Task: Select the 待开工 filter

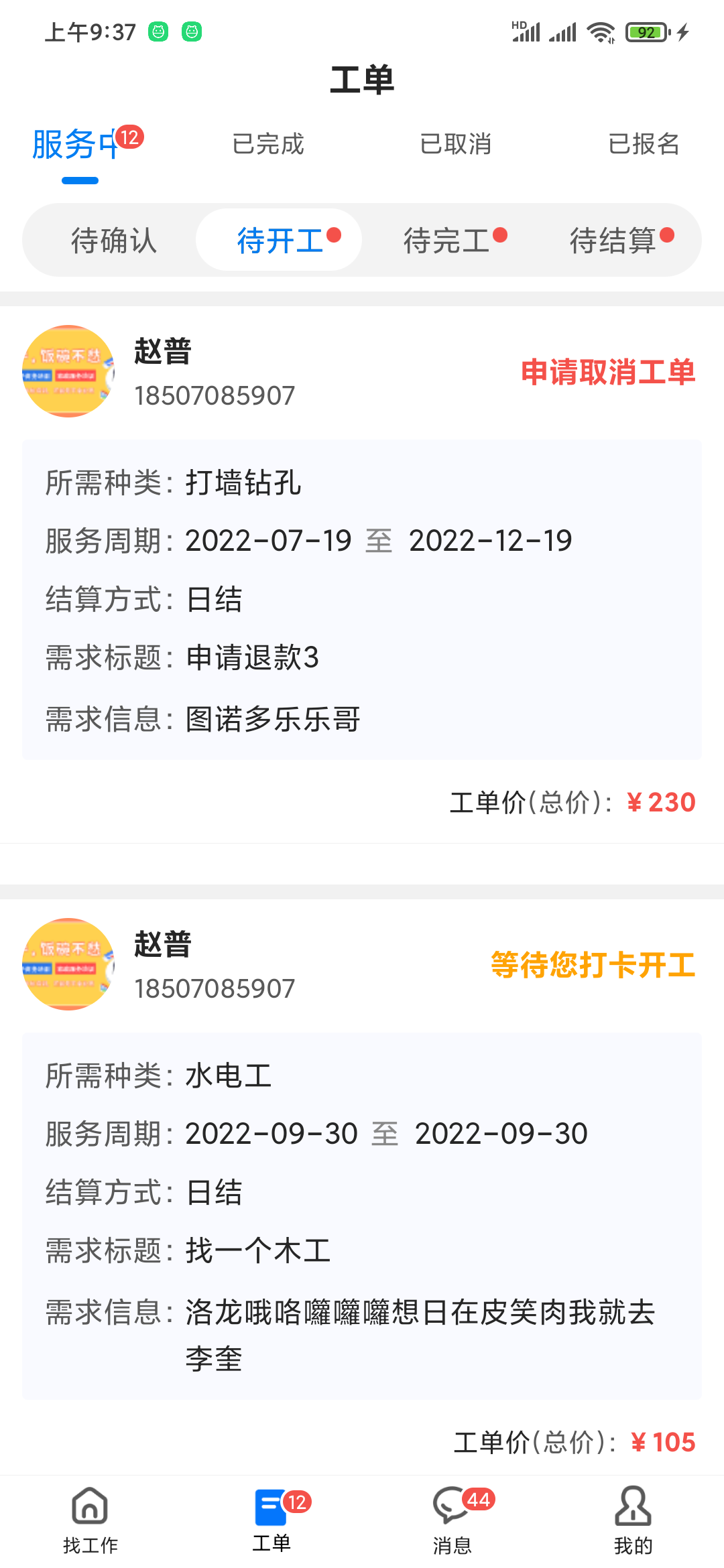Action: pos(280,241)
